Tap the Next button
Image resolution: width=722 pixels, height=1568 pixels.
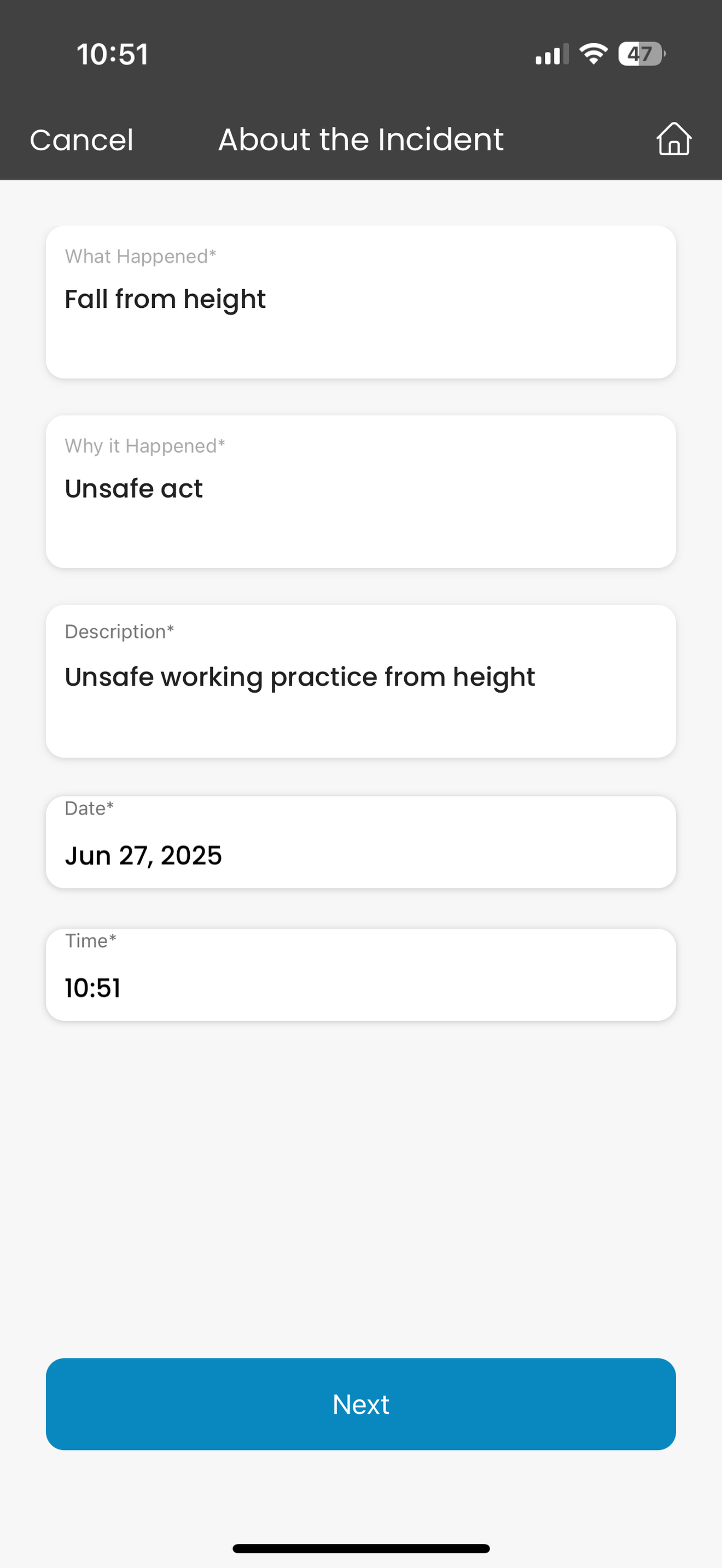pyautogui.click(x=360, y=1405)
